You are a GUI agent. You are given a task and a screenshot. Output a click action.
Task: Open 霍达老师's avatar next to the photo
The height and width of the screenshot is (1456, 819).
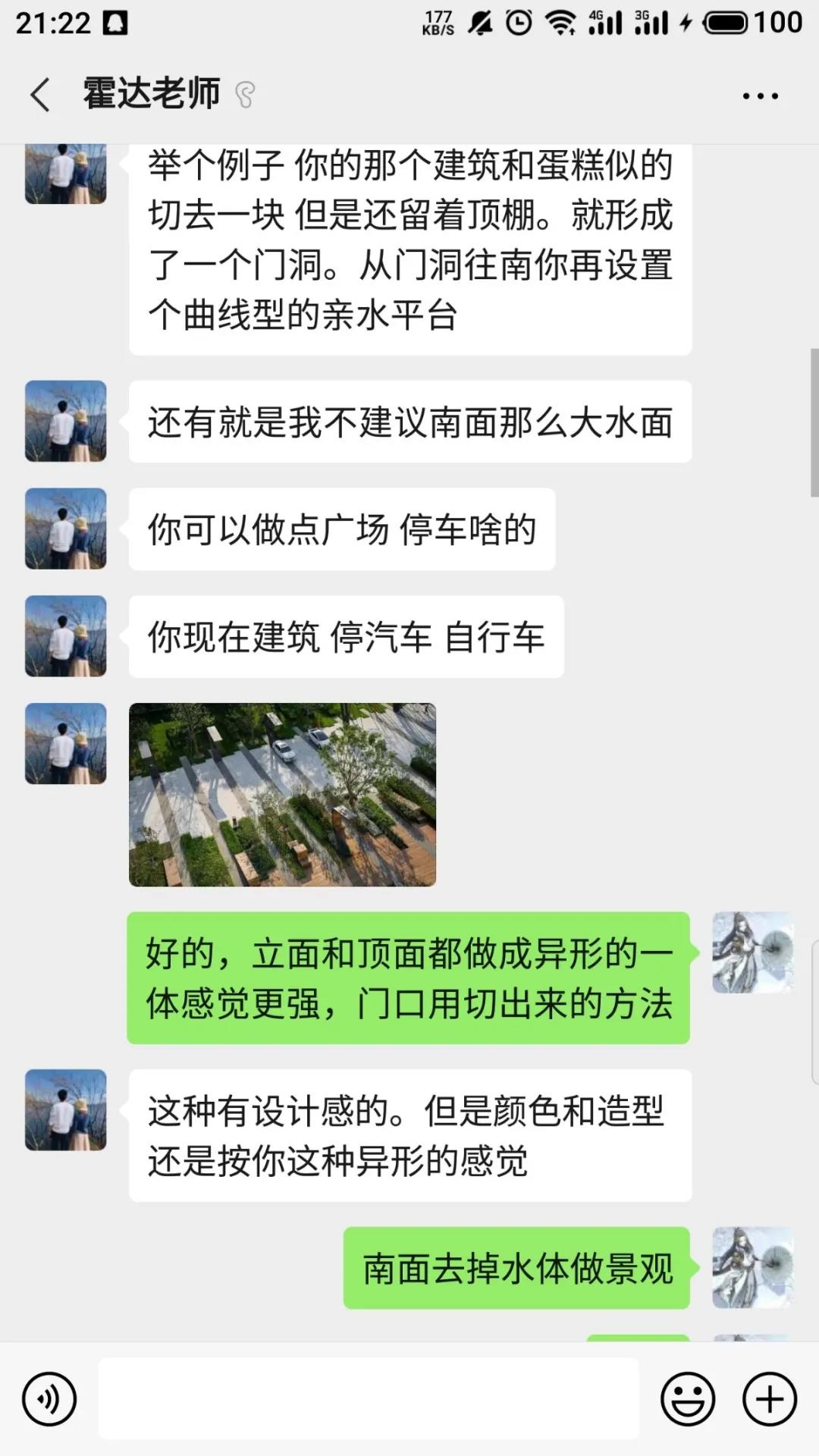(x=66, y=744)
